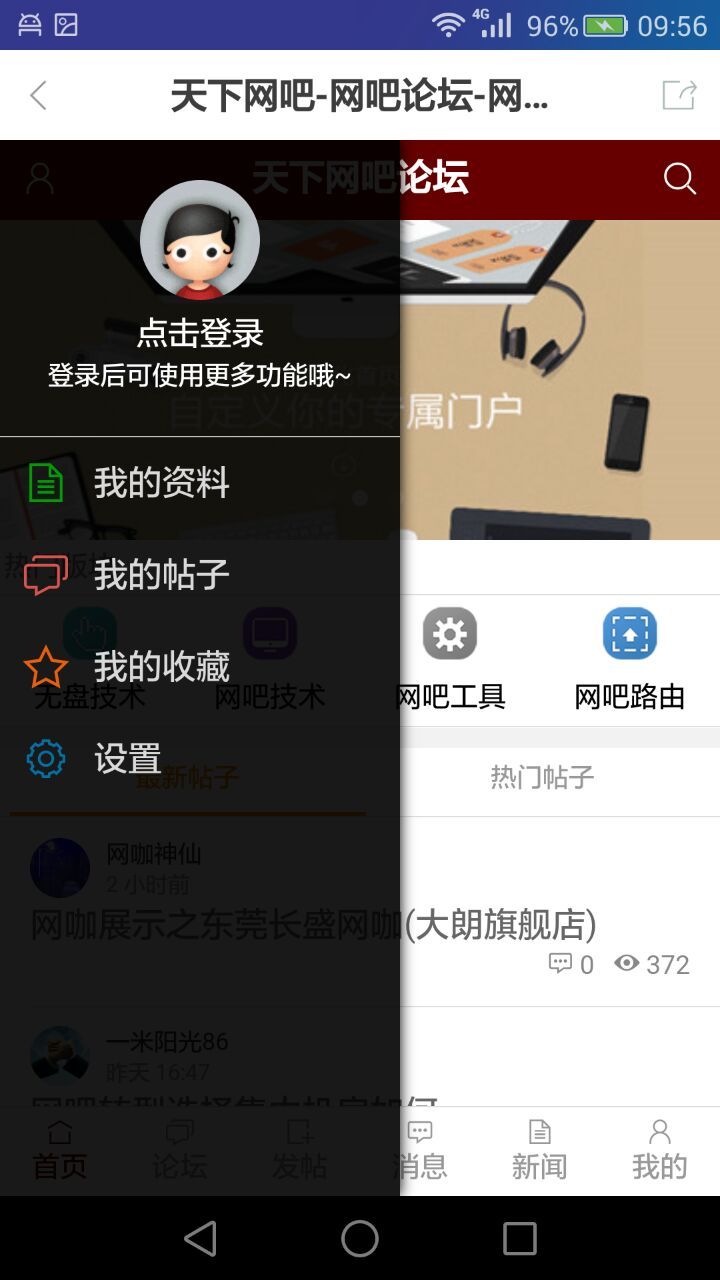The image size is (720, 1280).
Task: Open 我的资料 in the drawer
Action: 160,483
